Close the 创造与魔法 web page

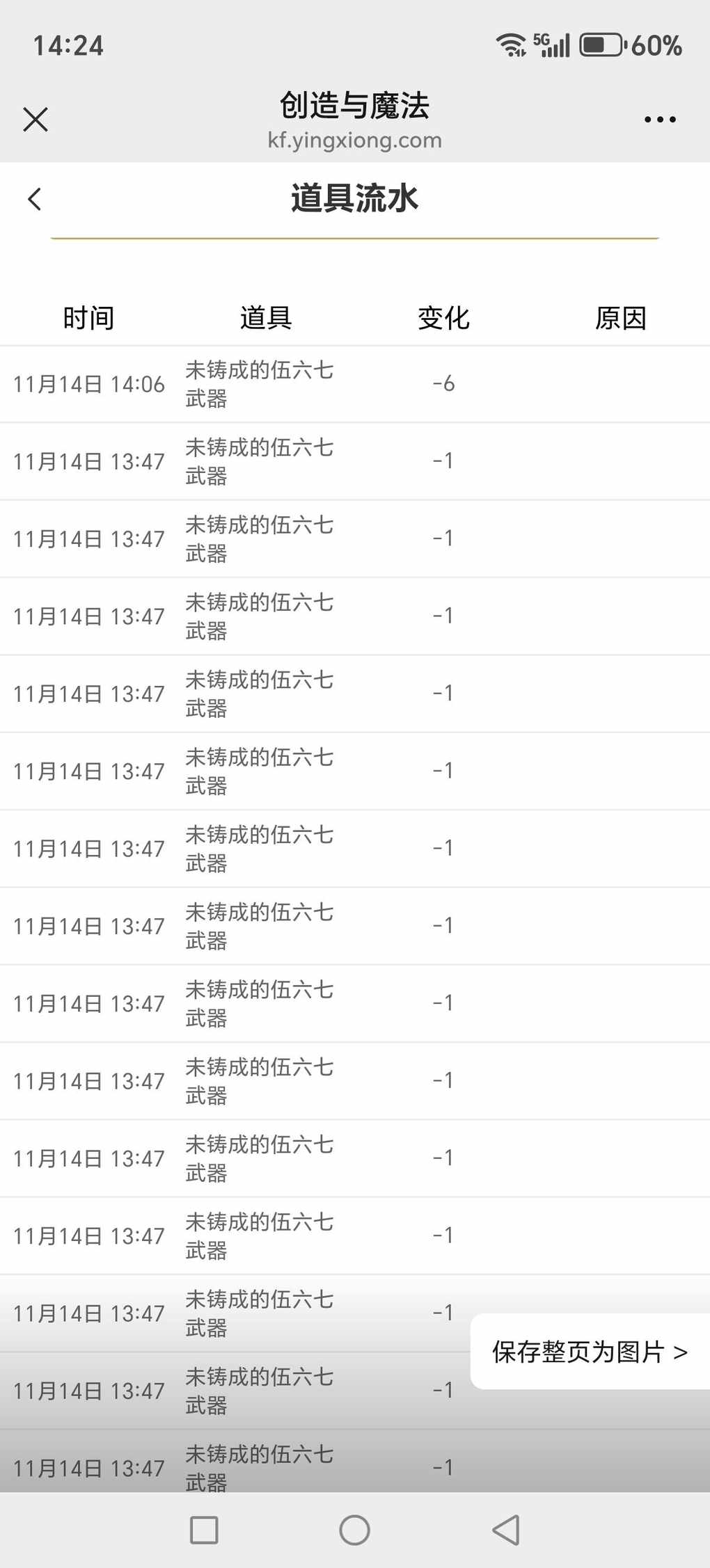click(x=35, y=120)
